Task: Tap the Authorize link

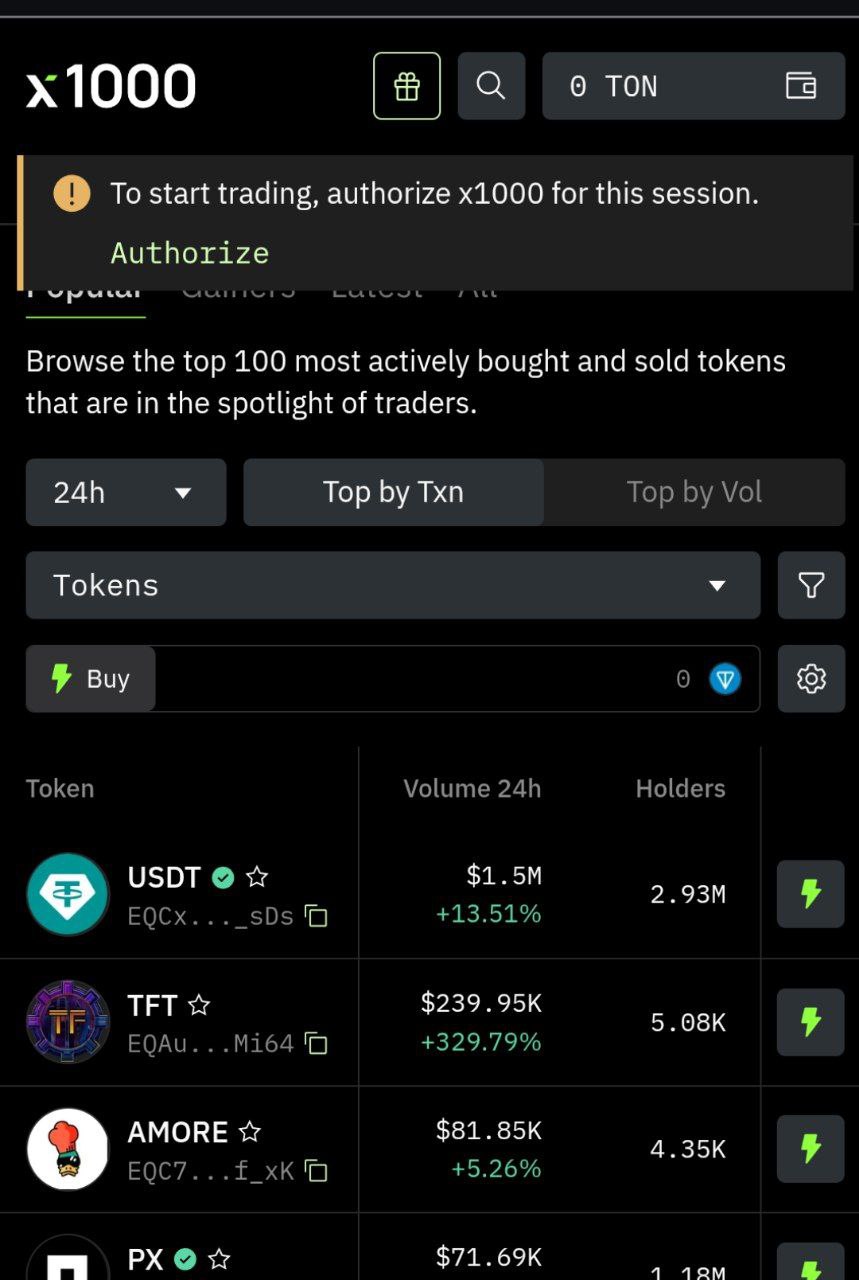Action: click(x=189, y=253)
